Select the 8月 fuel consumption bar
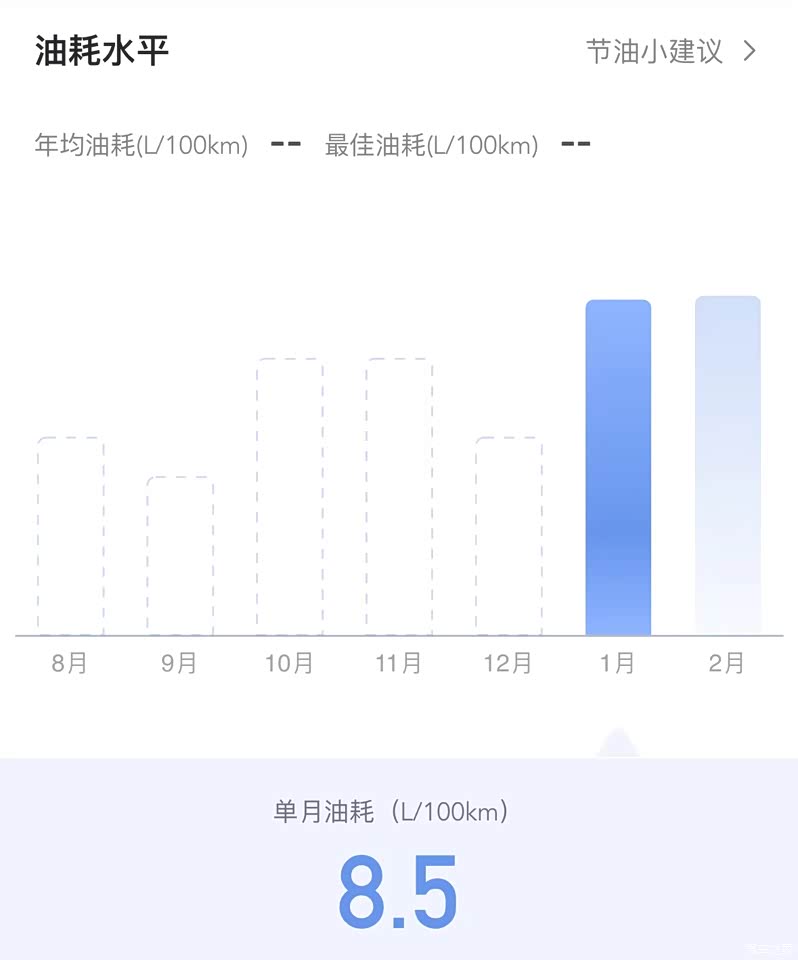 [70, 536]
